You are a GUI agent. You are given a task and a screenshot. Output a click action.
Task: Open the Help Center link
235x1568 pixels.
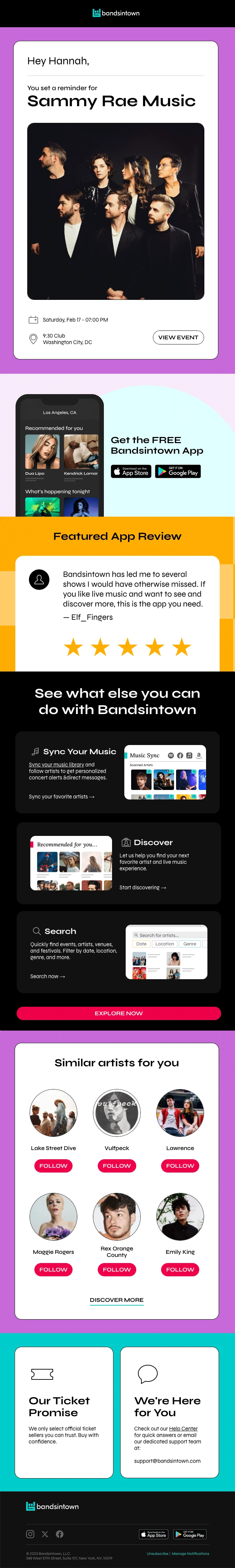(x=183, y=1428)
